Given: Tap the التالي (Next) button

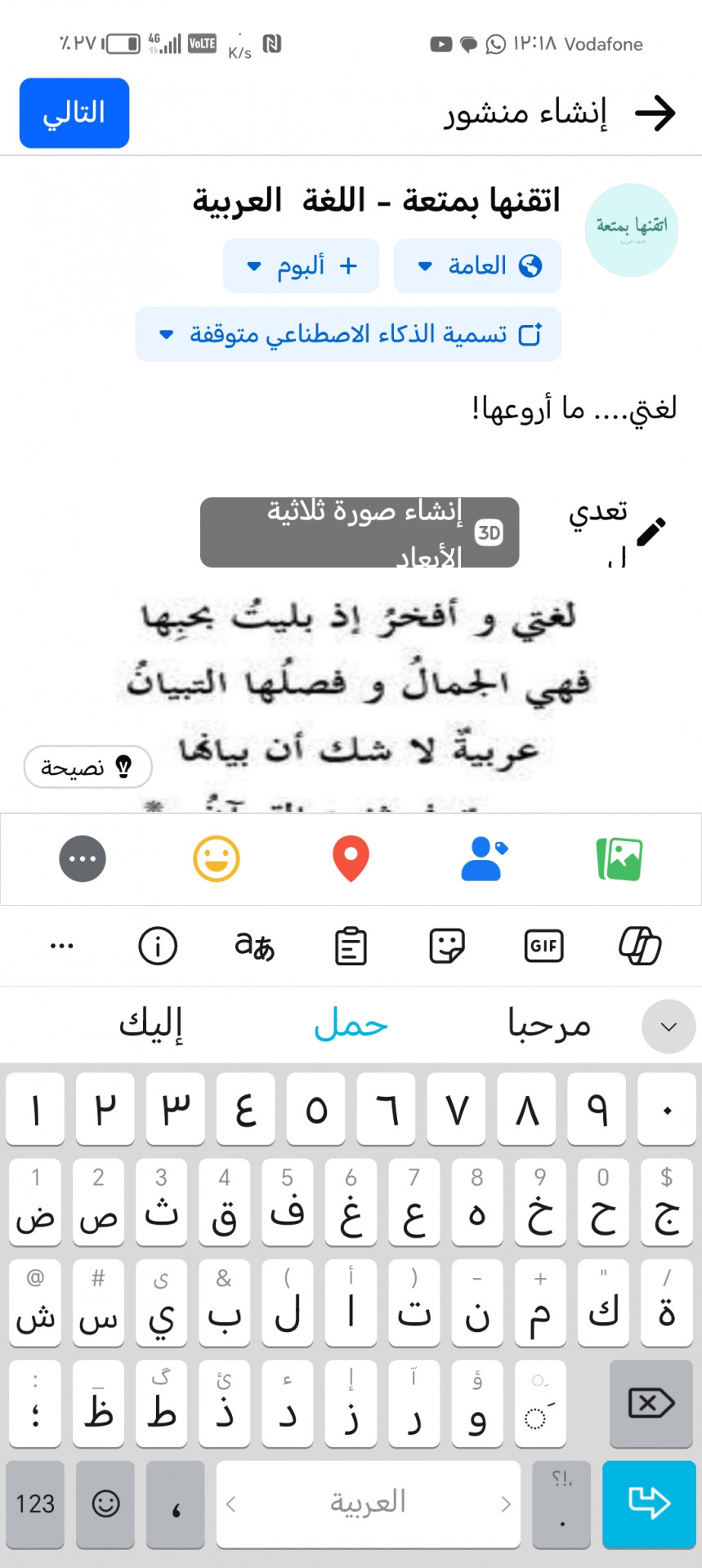Looking at the screenshot, I should [x=74, y=113].
